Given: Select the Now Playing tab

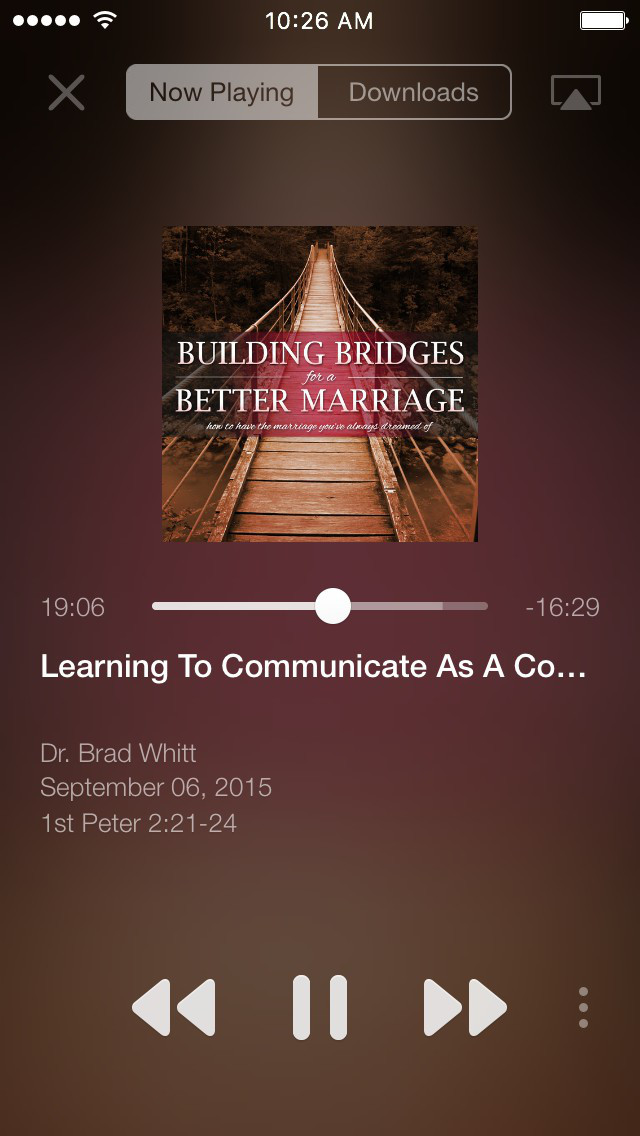Looking at the screenshot, I should tap(222, 92).
